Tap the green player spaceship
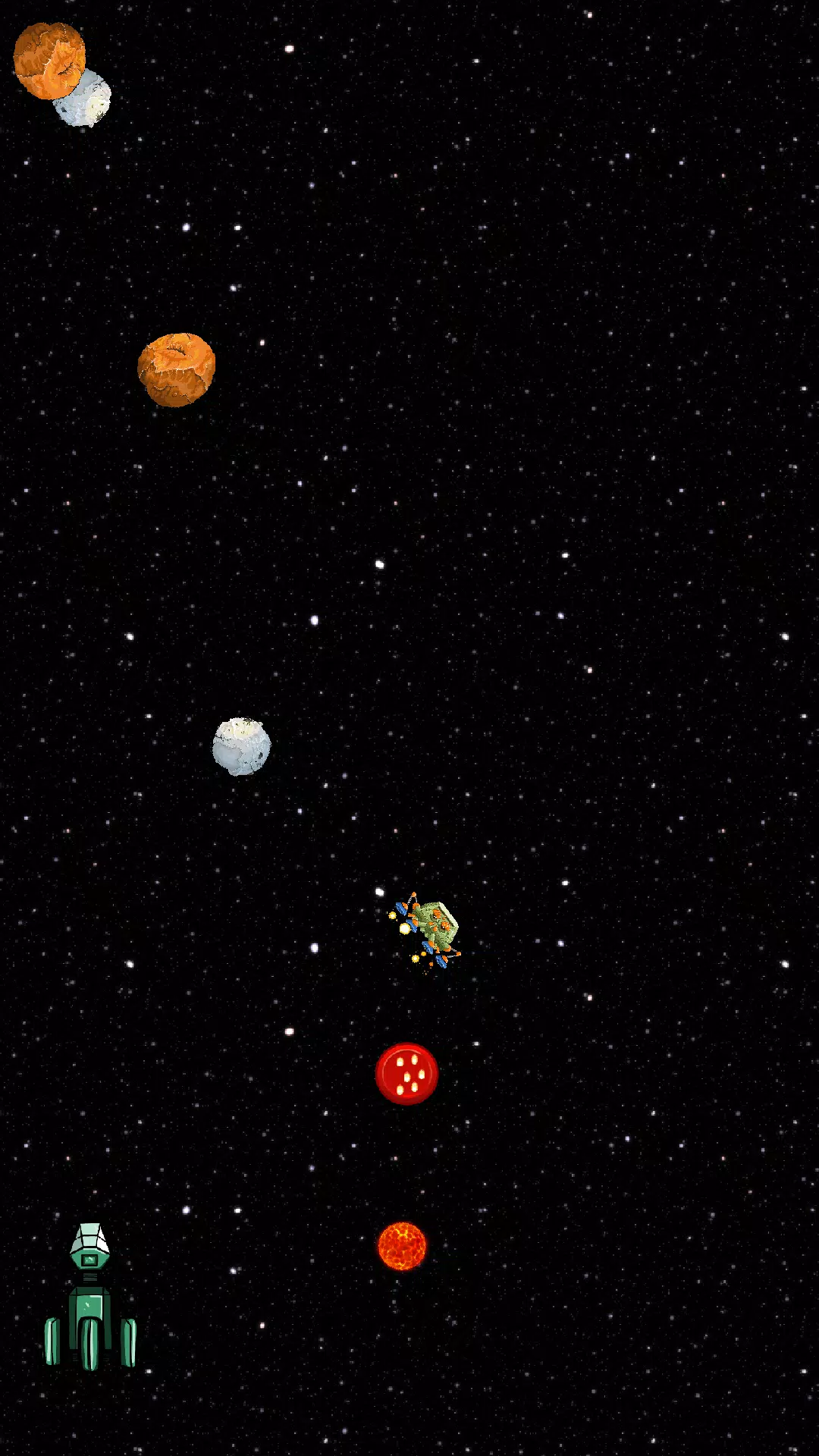The height and width of the screenshot is (1456, 819). pyautogui.click(x=90, y=1297)
